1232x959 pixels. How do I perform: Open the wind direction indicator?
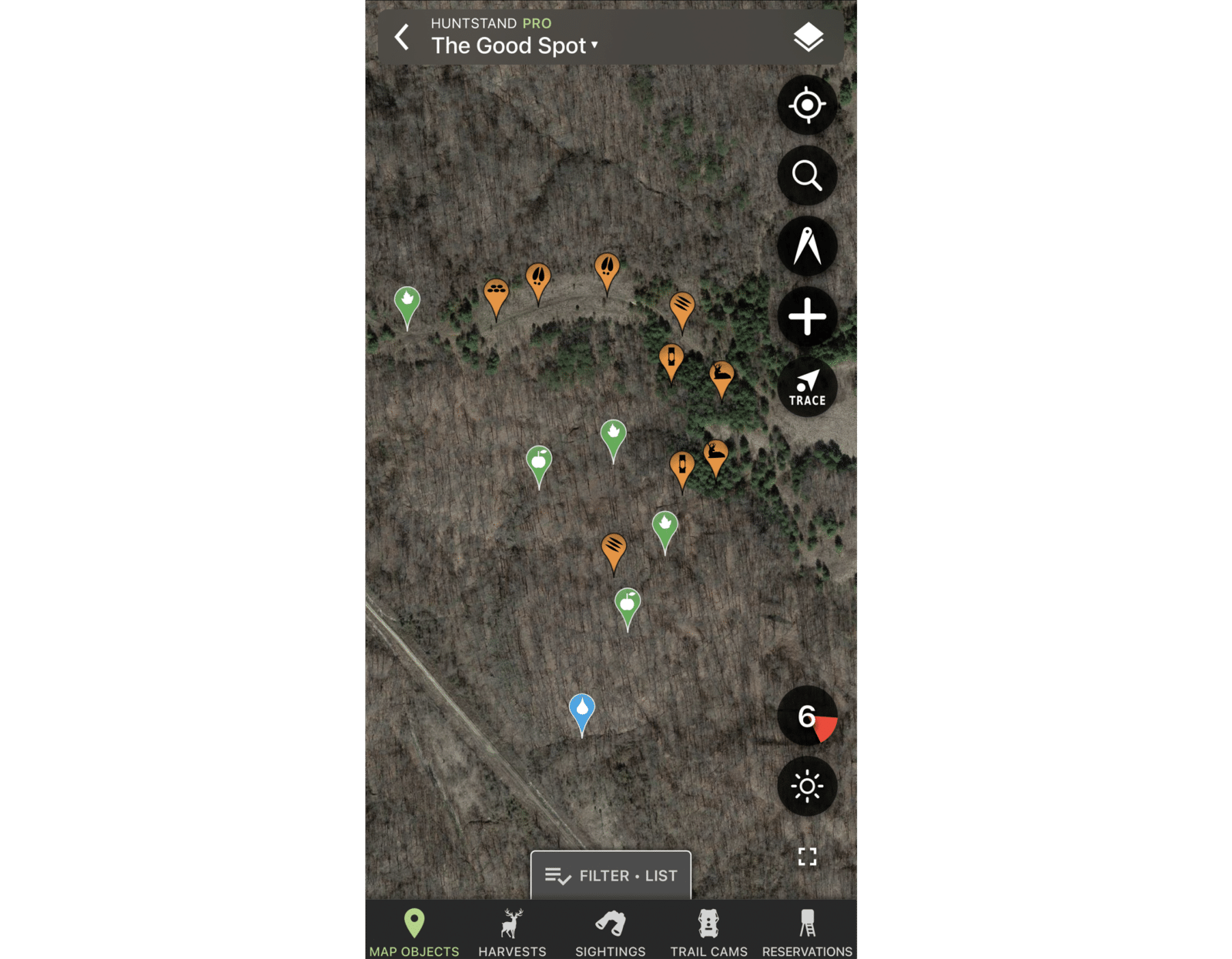click(807, 717)
